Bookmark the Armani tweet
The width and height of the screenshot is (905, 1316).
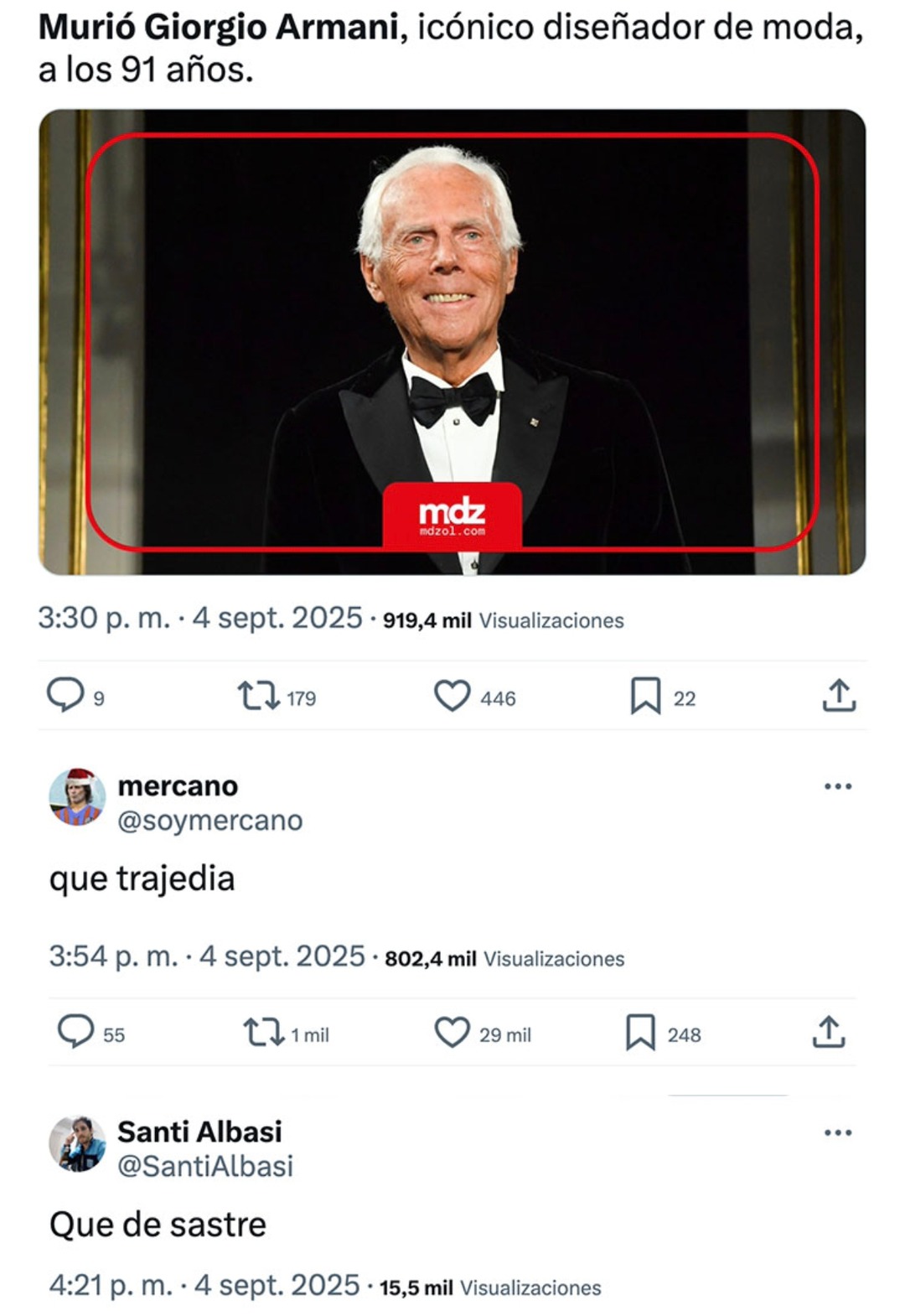643,696
